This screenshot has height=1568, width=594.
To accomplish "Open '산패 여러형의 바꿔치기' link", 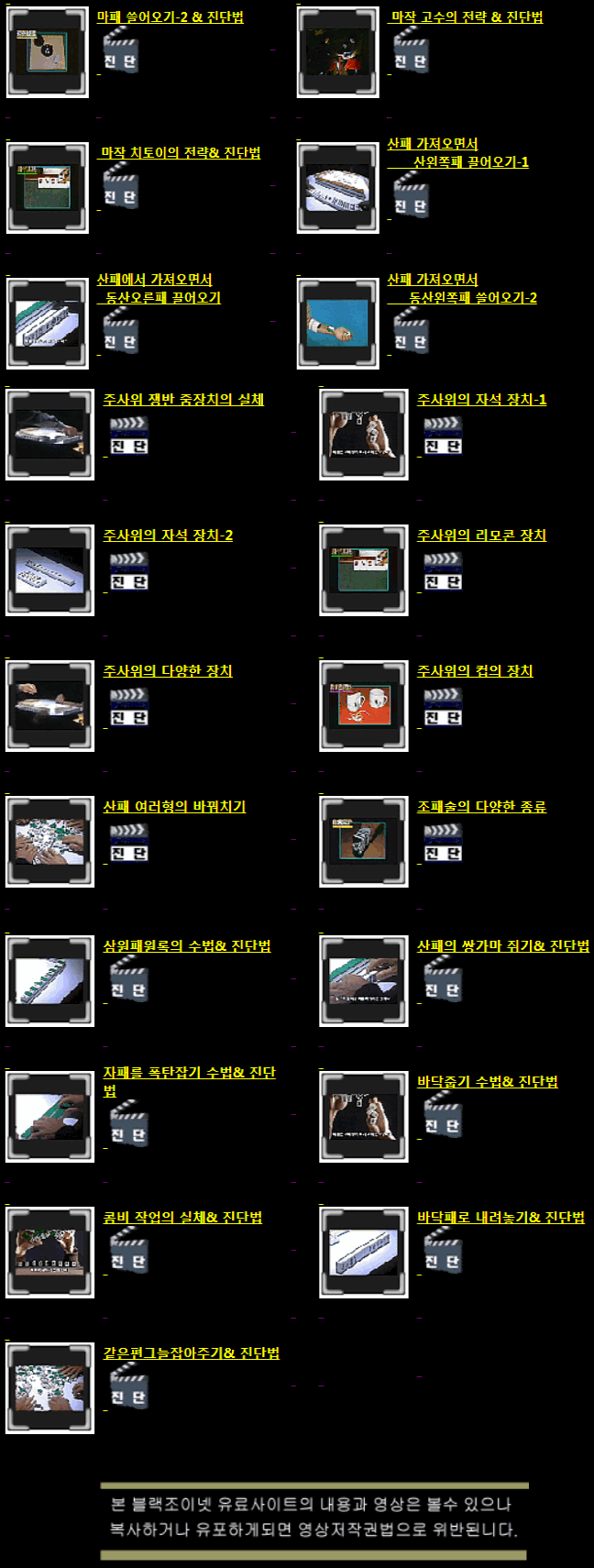I will [174, 807].
